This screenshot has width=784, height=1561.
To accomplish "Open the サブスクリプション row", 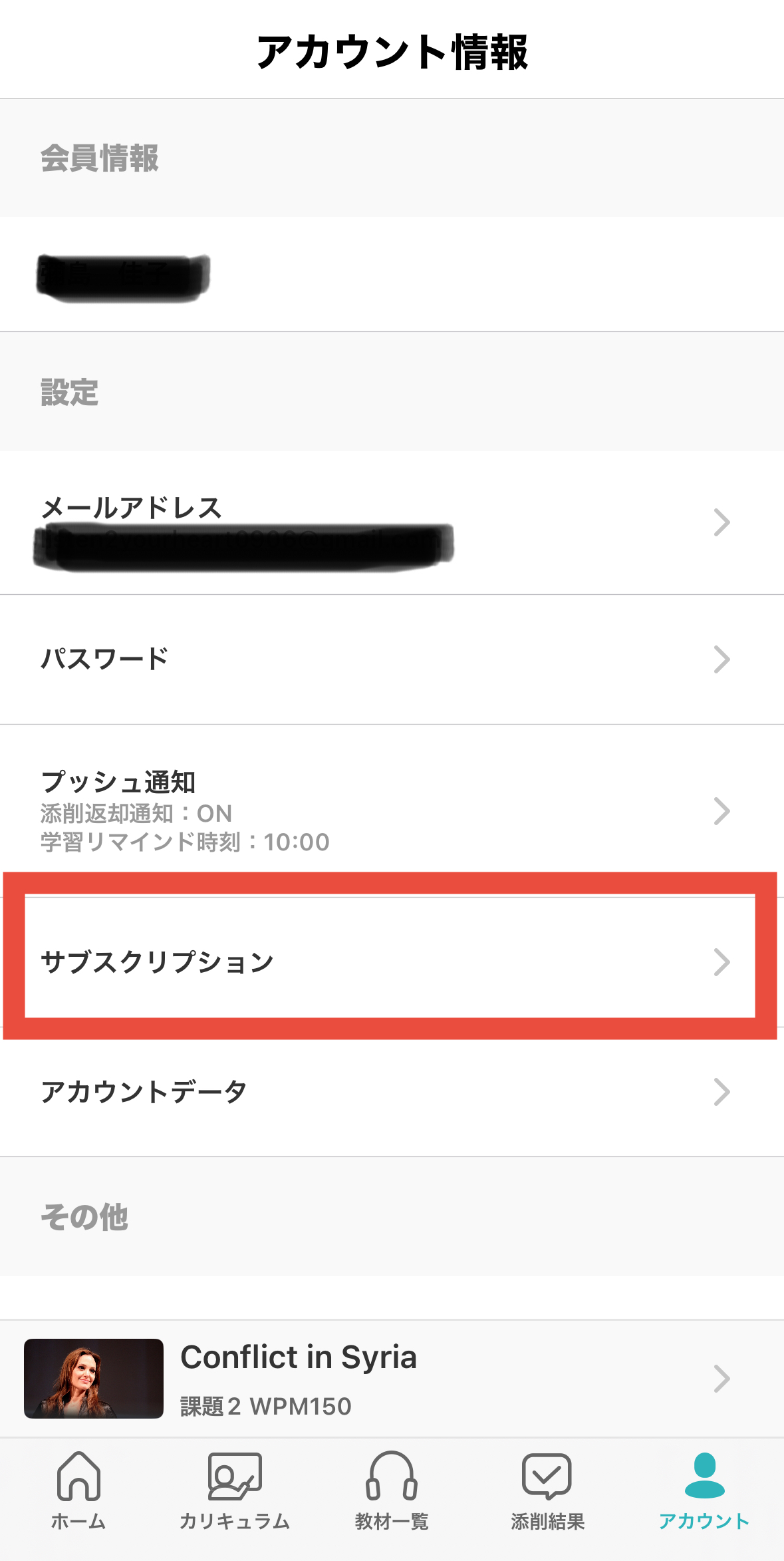I will tap(392, 962).
